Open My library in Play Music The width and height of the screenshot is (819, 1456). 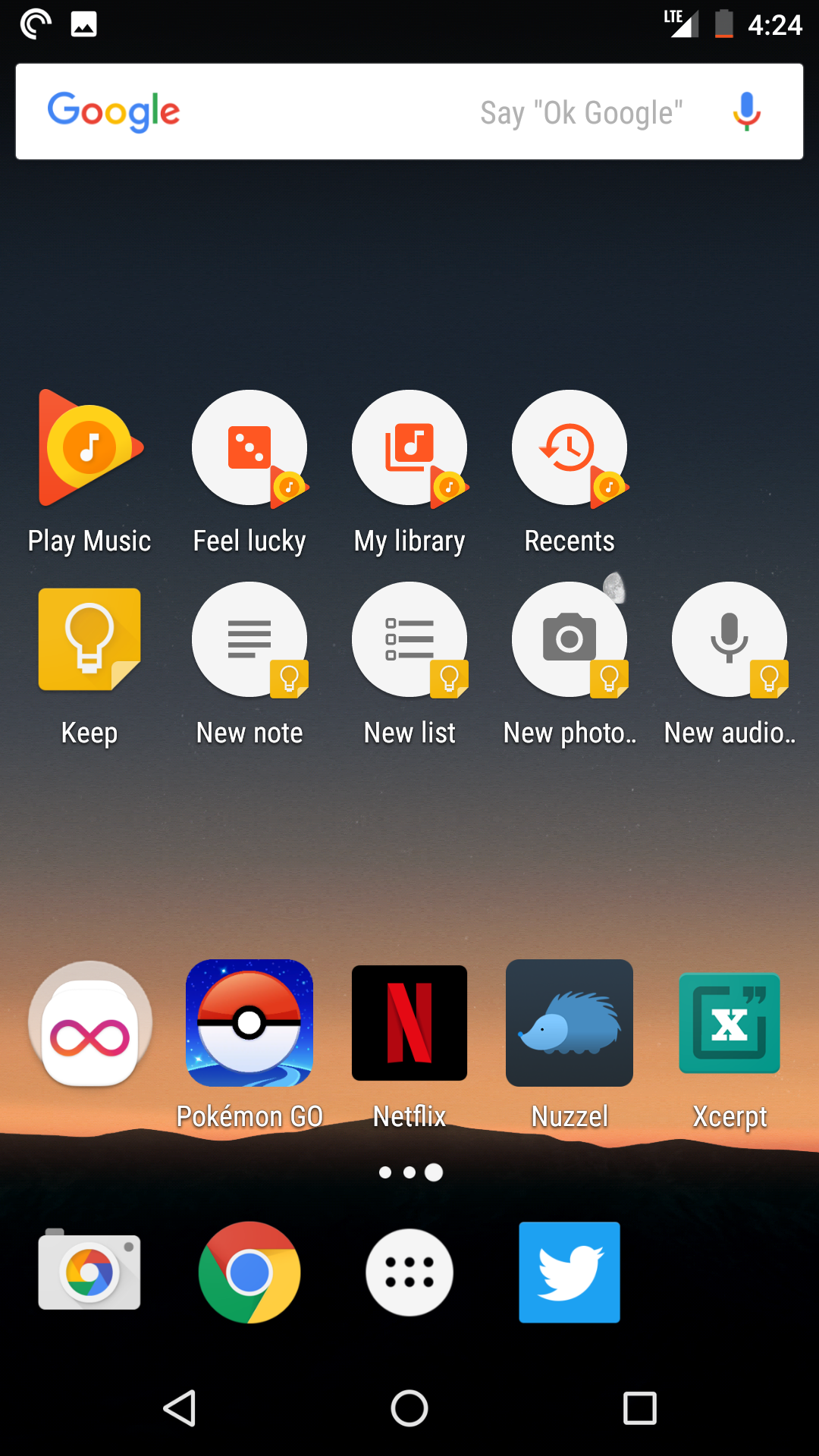(409, 448)
